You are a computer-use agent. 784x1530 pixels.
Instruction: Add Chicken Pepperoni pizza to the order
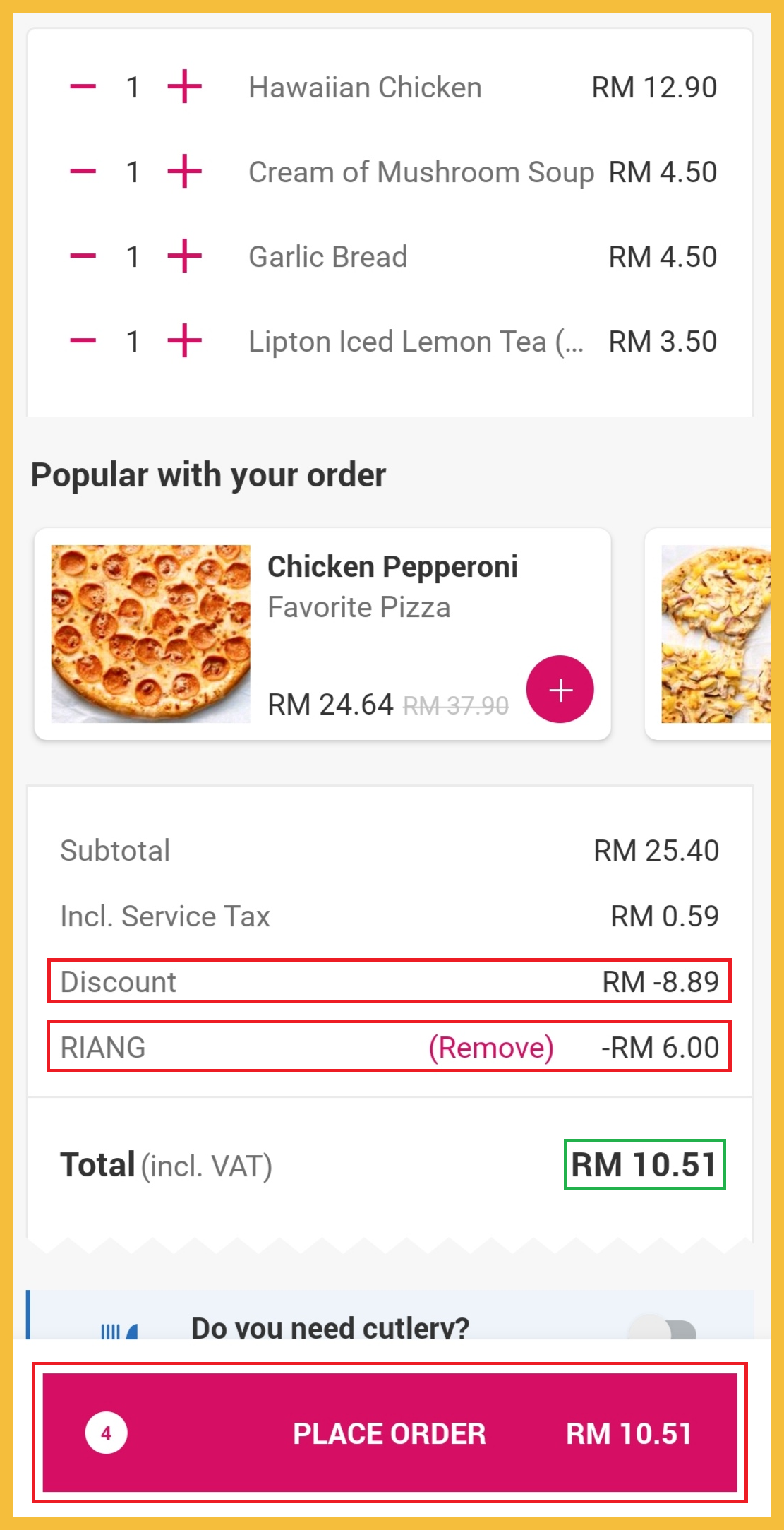[x=560, y=689]
